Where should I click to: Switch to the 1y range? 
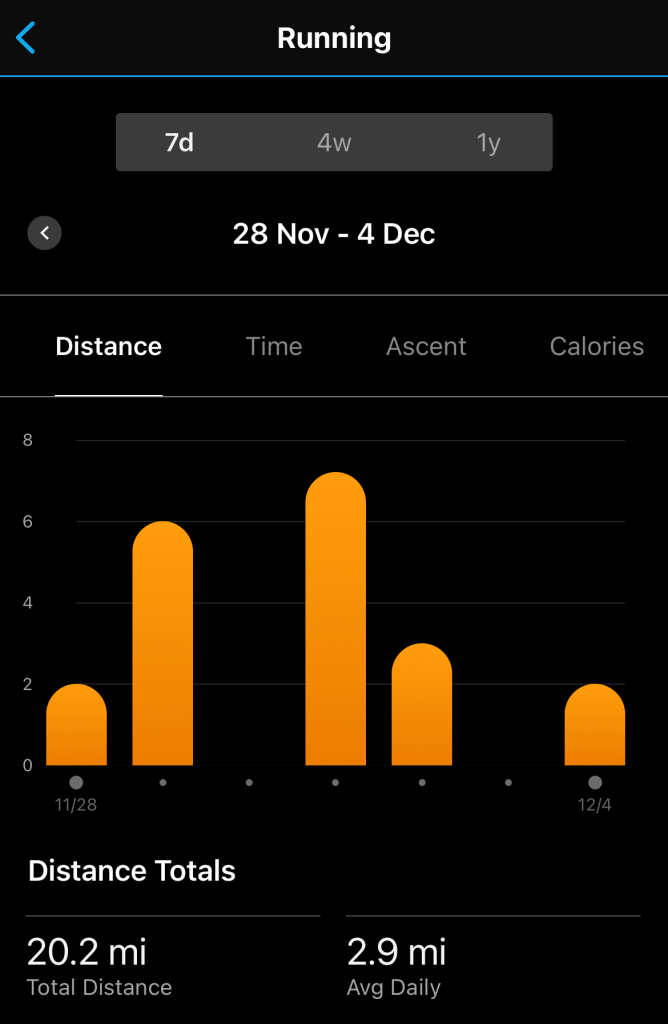(488, 143)
